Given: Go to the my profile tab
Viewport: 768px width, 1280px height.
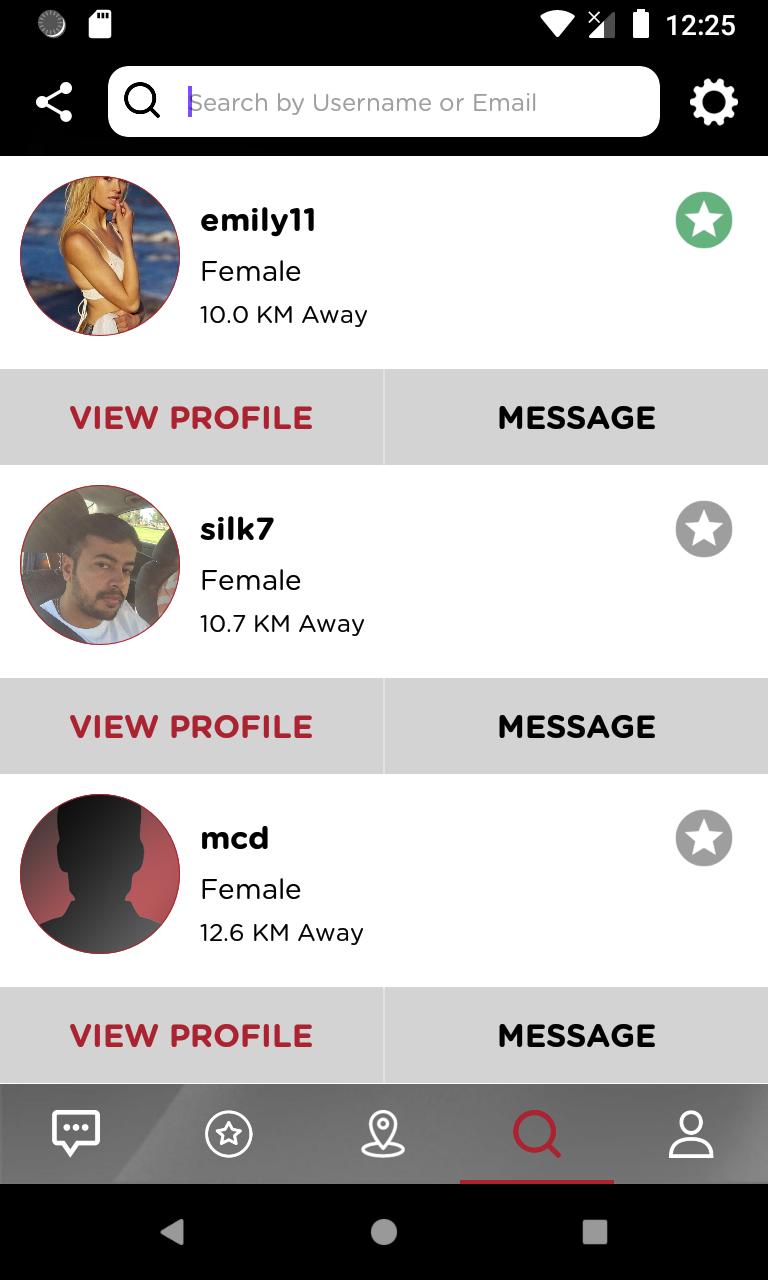Looking at the screenshot, I should (691, 1134).
